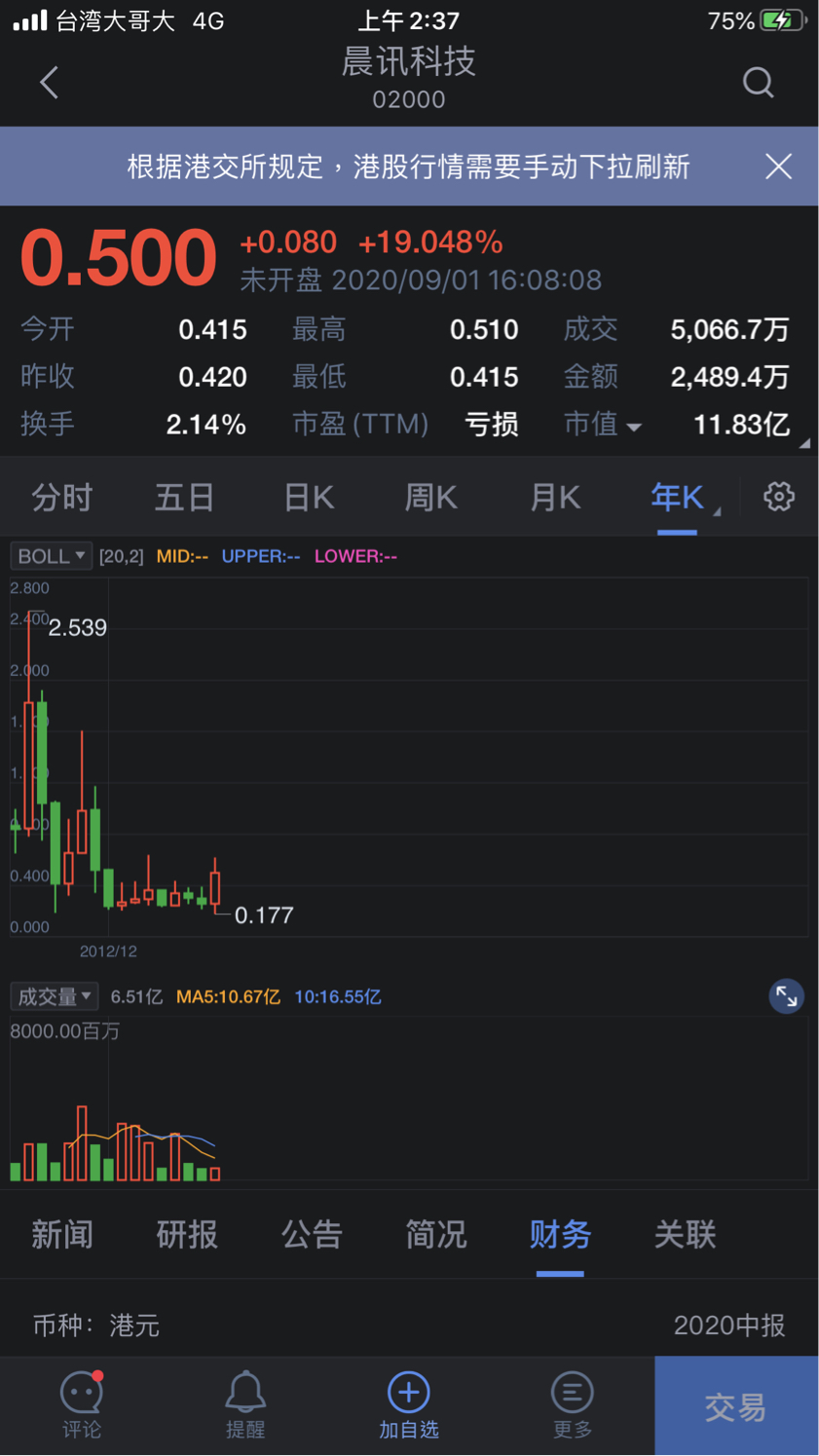Switch to the 新闻 tab

62,1235
